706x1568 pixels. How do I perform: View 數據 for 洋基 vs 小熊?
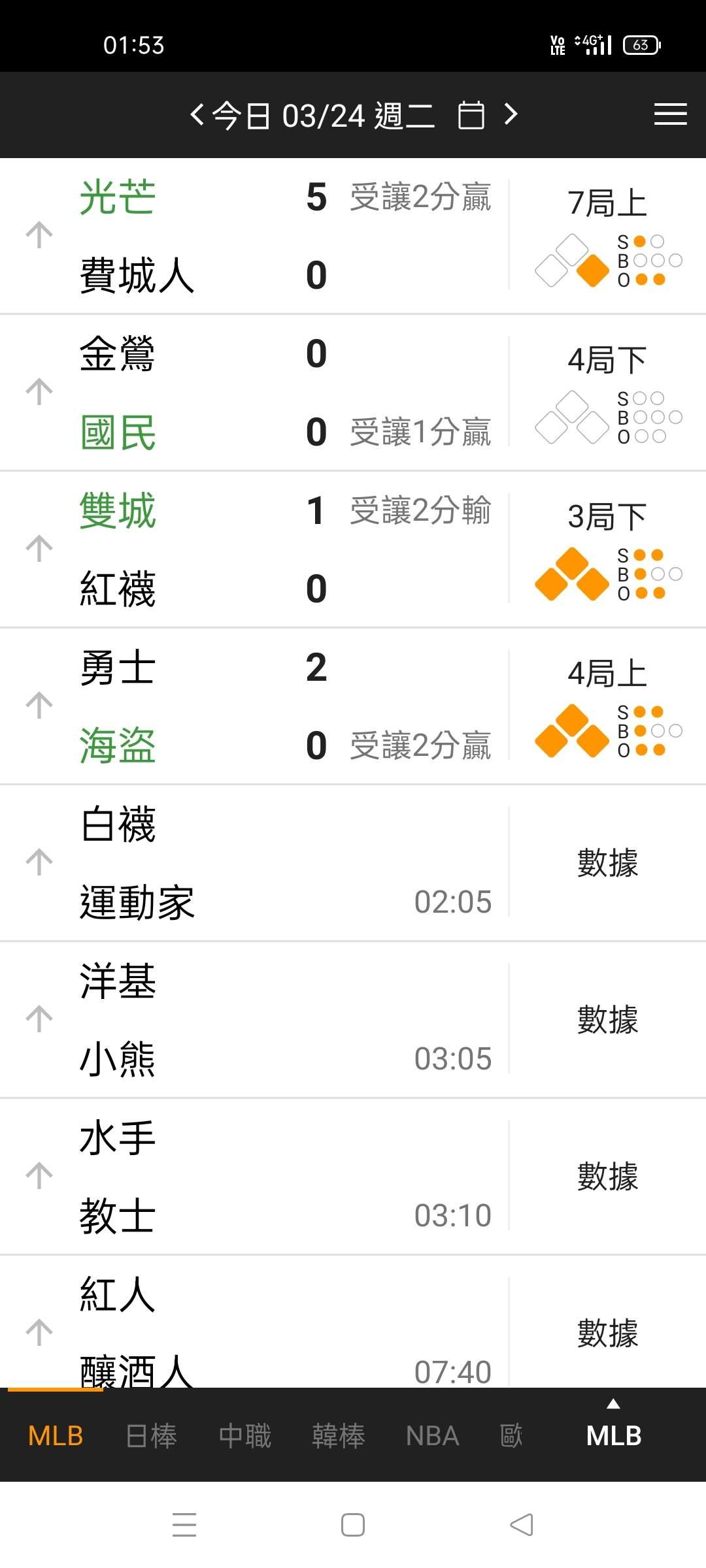pos(607,1020)
